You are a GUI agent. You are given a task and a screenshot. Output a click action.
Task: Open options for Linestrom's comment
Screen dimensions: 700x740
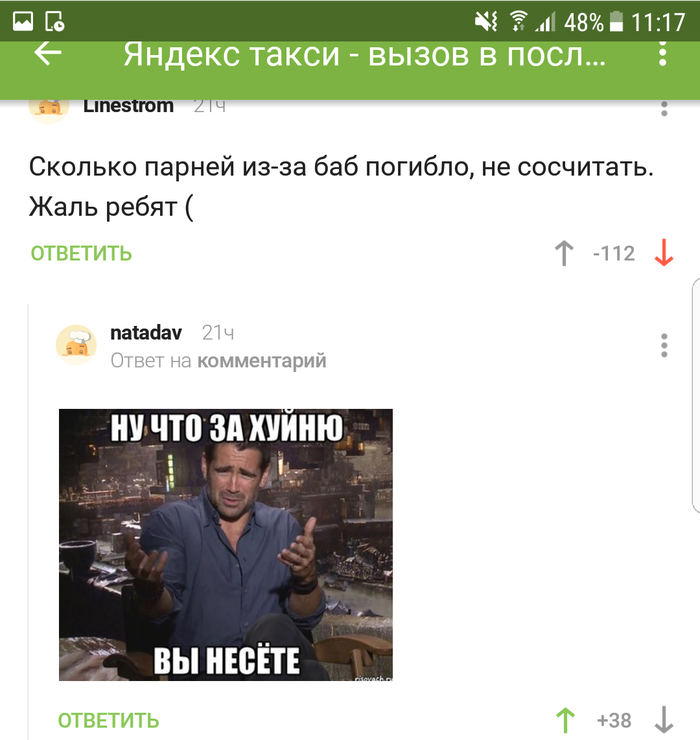[x=664, y=107]
